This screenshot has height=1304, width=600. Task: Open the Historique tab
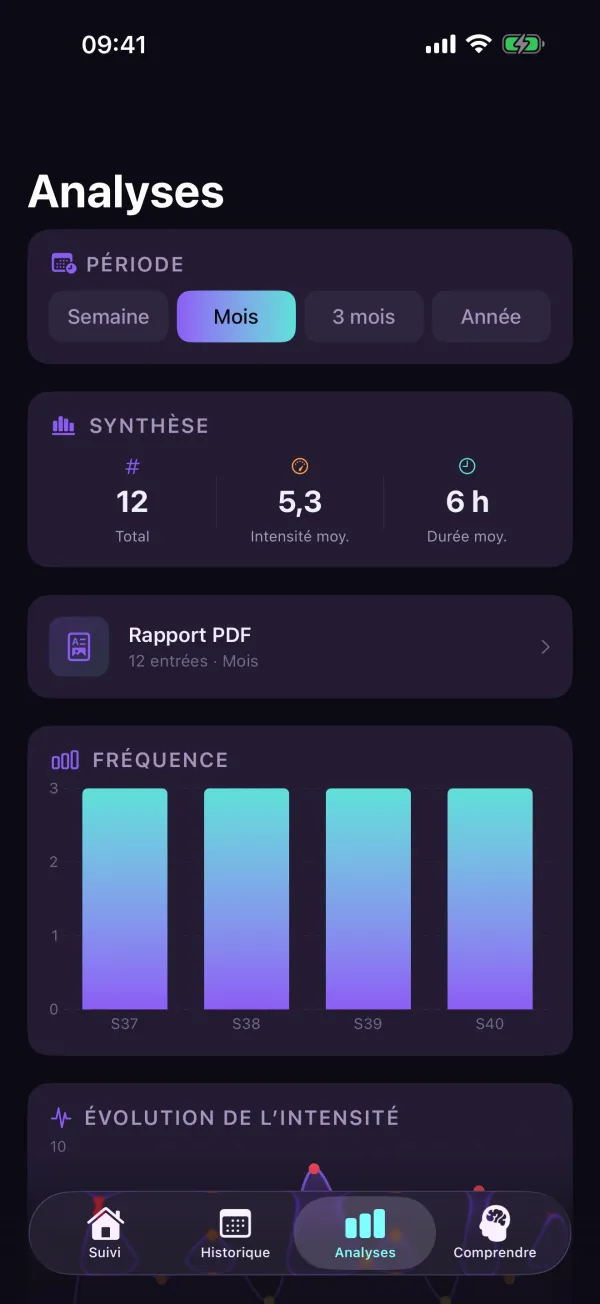[x=235, y=1233]
